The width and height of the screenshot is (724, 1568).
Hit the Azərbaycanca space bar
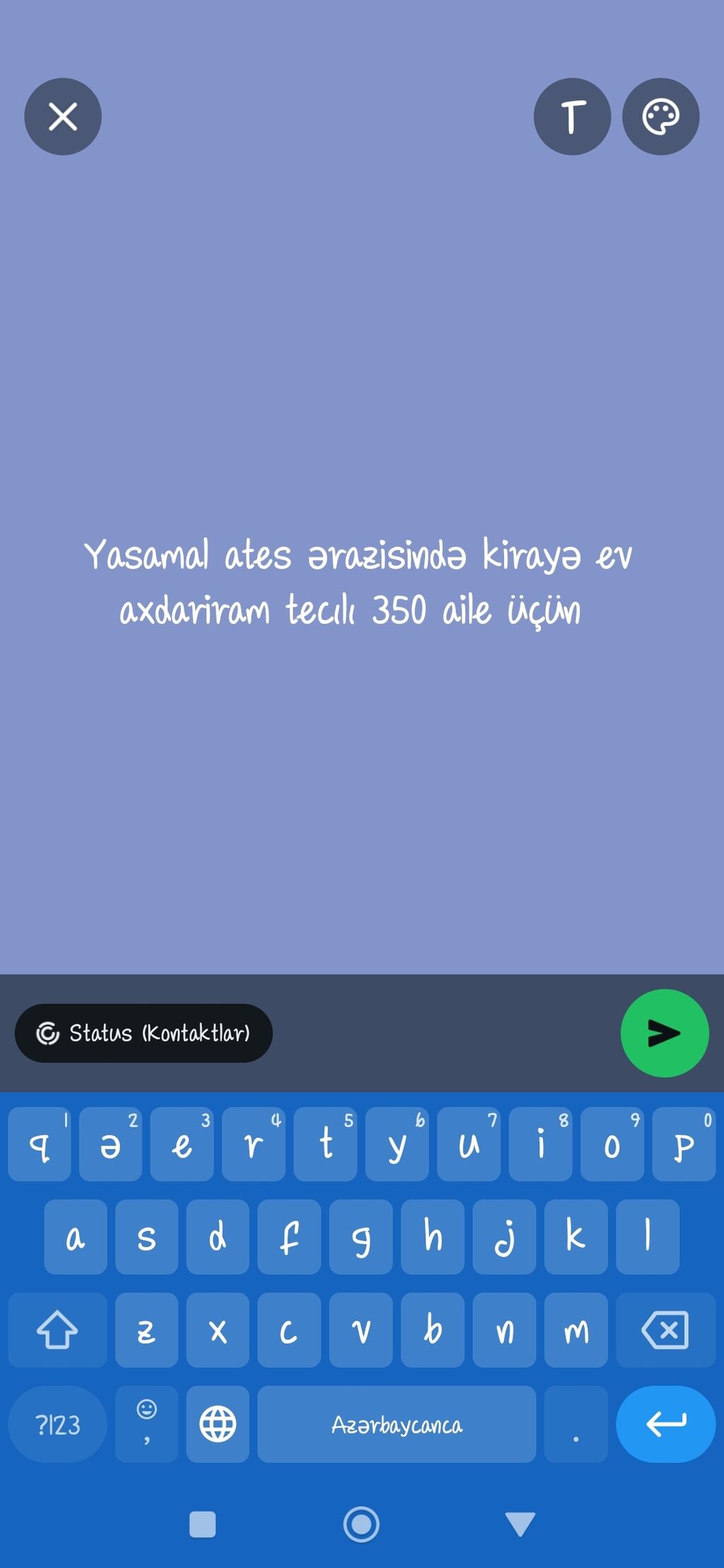[x=396, y=1425]
